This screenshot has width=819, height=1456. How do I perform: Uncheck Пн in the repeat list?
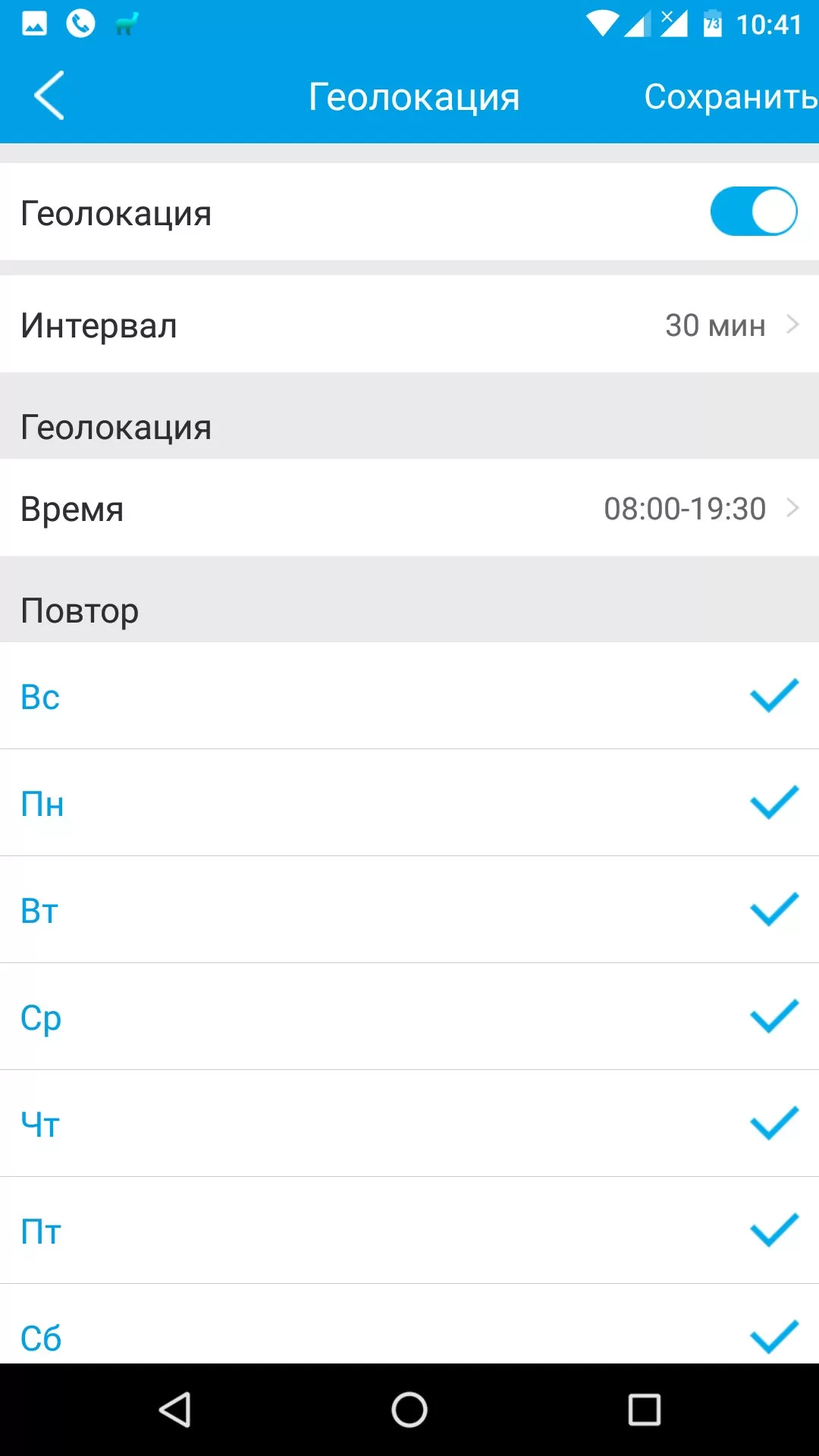coord(409,803)
